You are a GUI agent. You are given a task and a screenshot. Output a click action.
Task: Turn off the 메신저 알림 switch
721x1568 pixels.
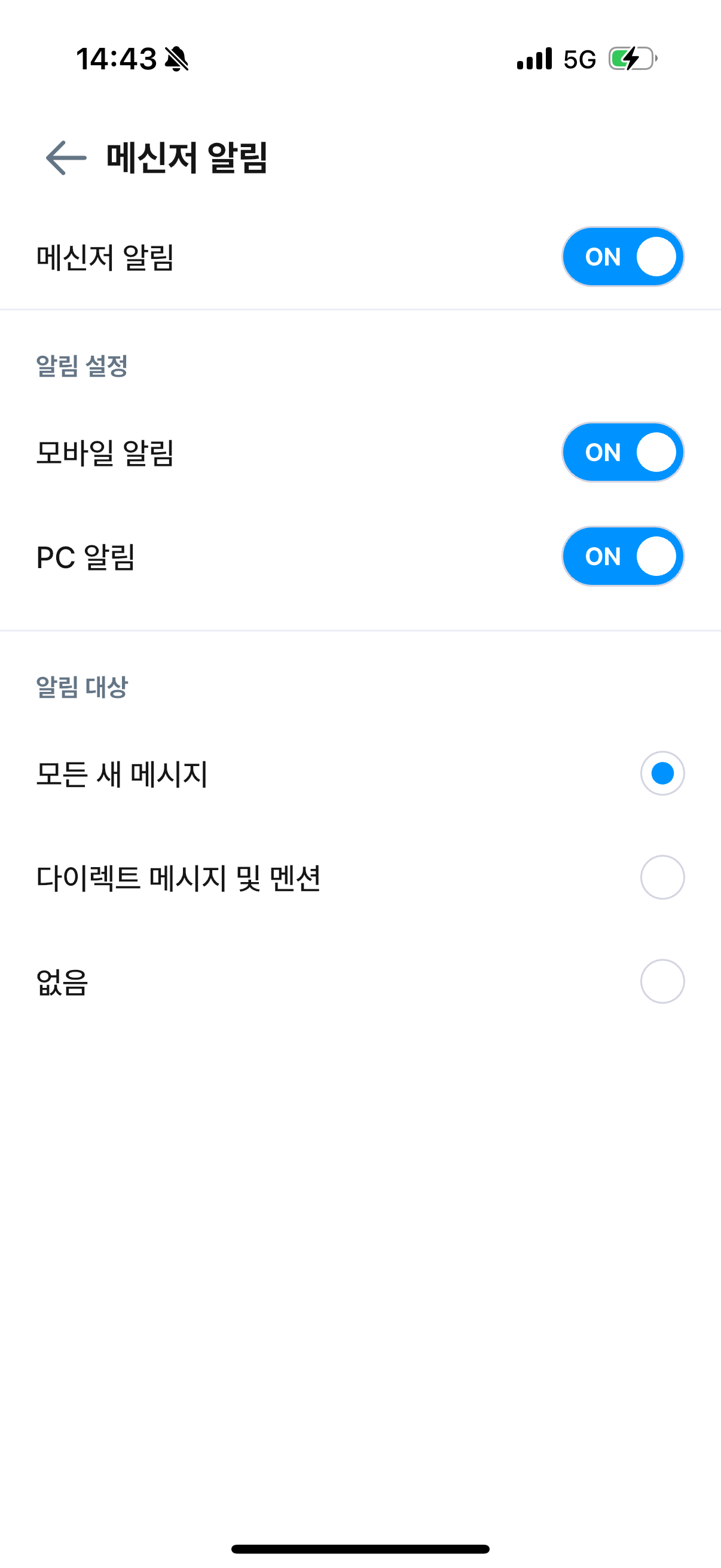coord(622,257)
